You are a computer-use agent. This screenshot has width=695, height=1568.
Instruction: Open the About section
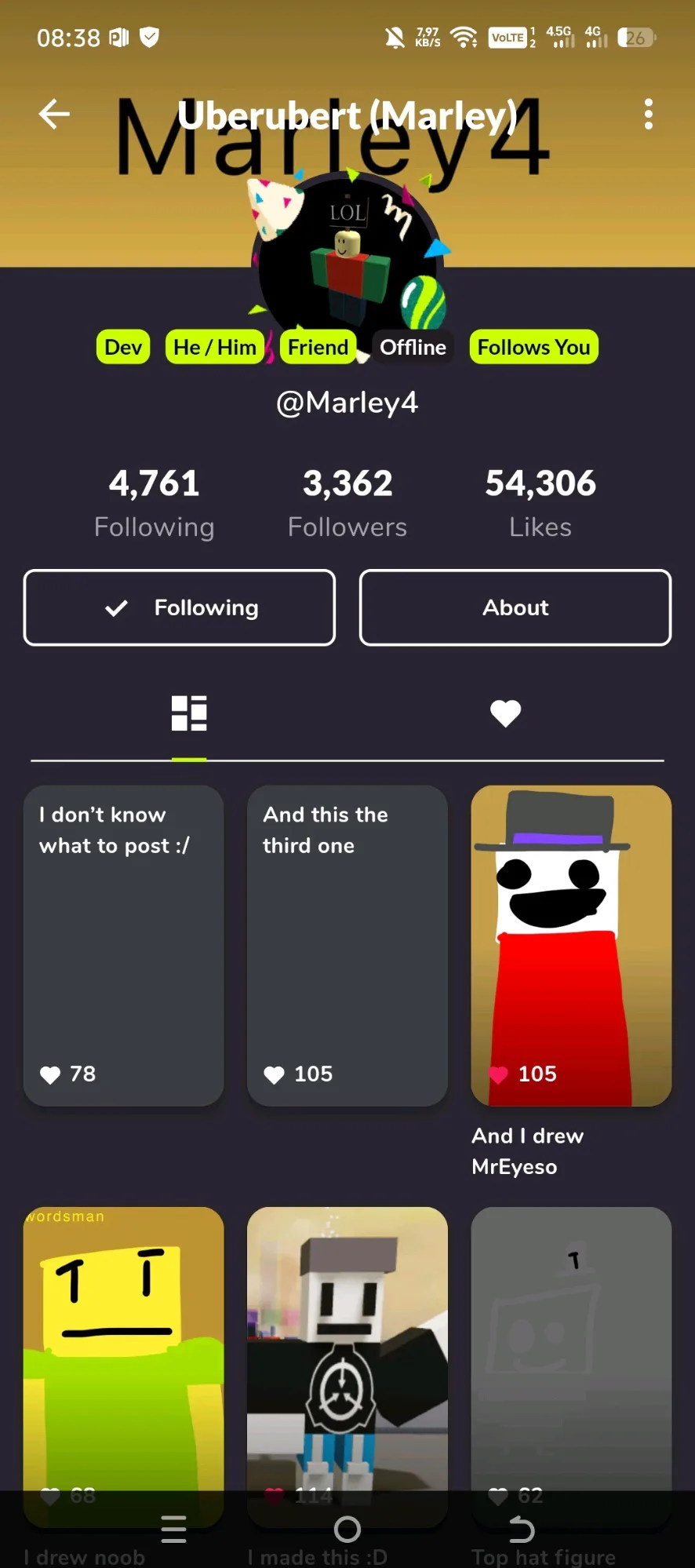pyautogui.click(x=515, y=607)
